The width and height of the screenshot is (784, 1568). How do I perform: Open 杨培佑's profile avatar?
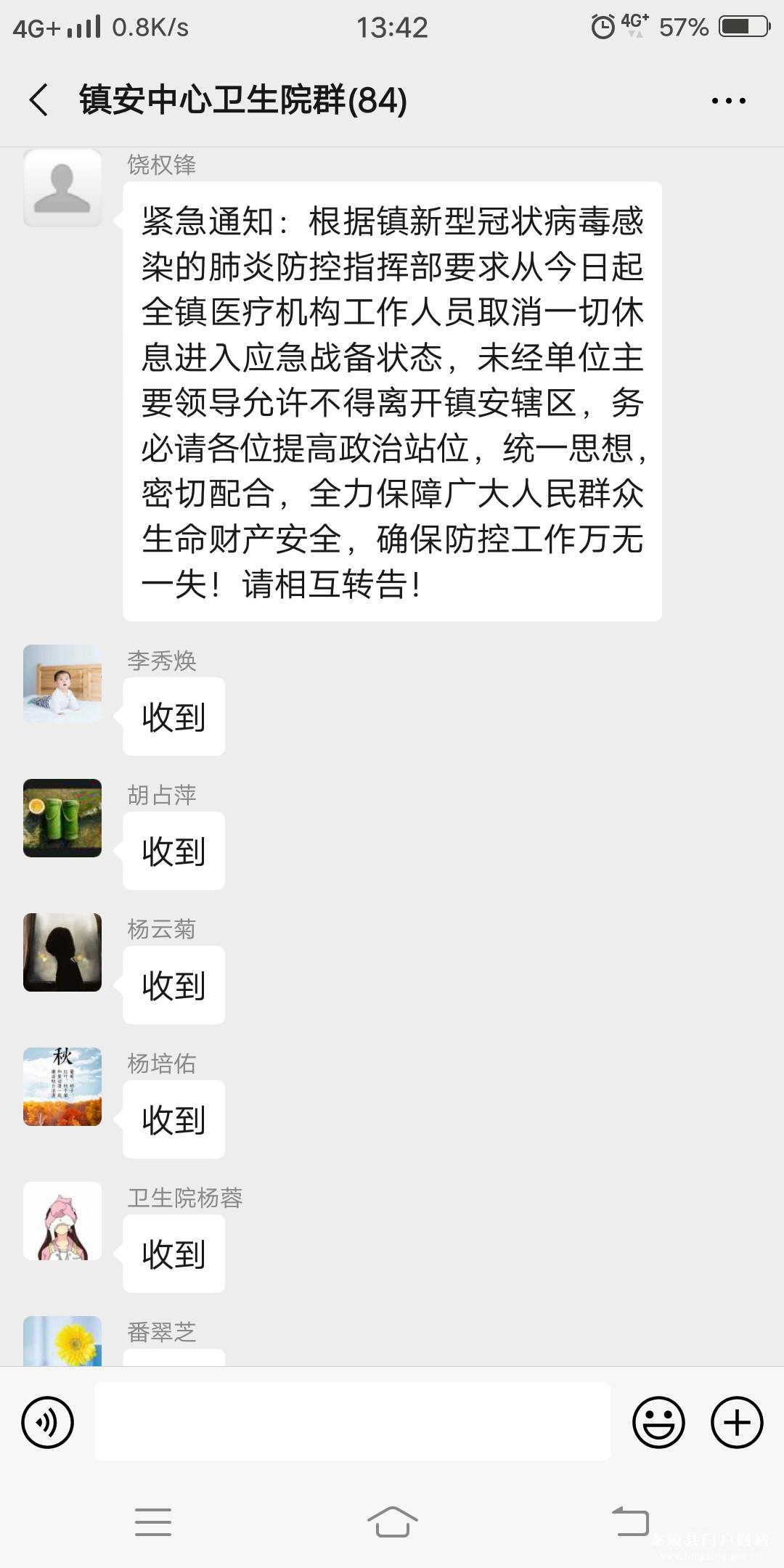(x=62, y=1087)
